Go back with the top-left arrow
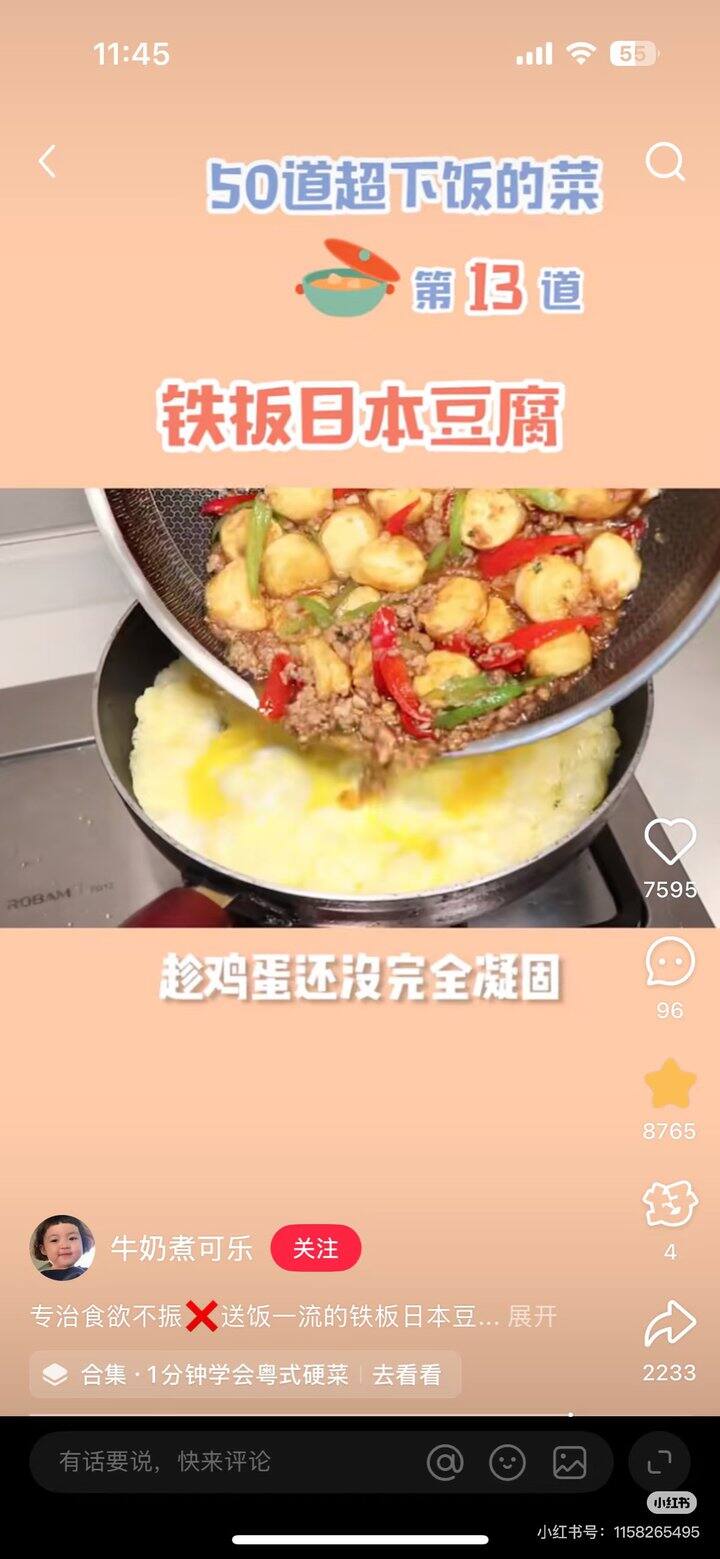The image size is (720, 1559). [x=47, y=161]
